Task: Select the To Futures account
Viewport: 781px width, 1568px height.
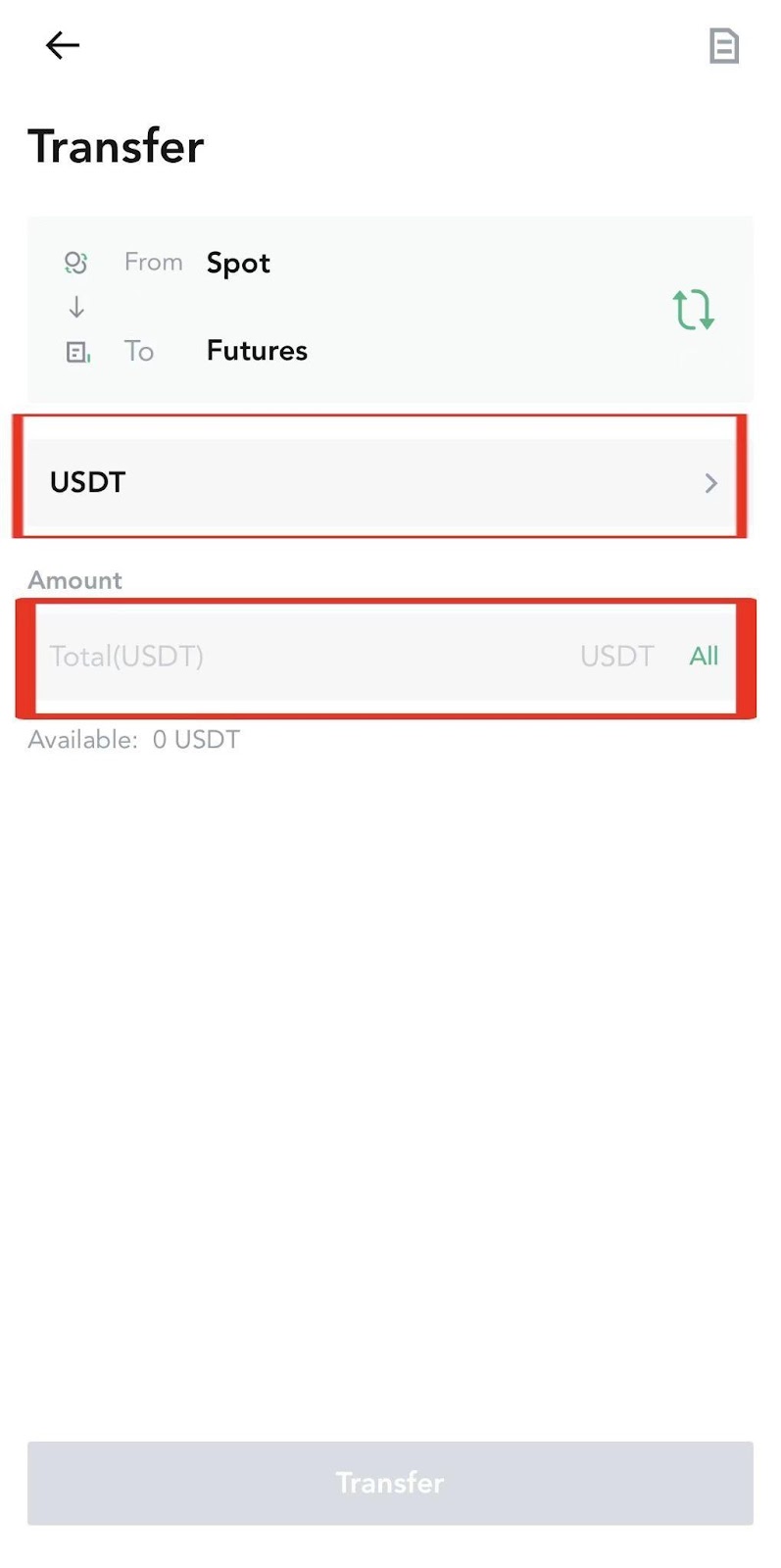Action: click(x=257, y=351)
